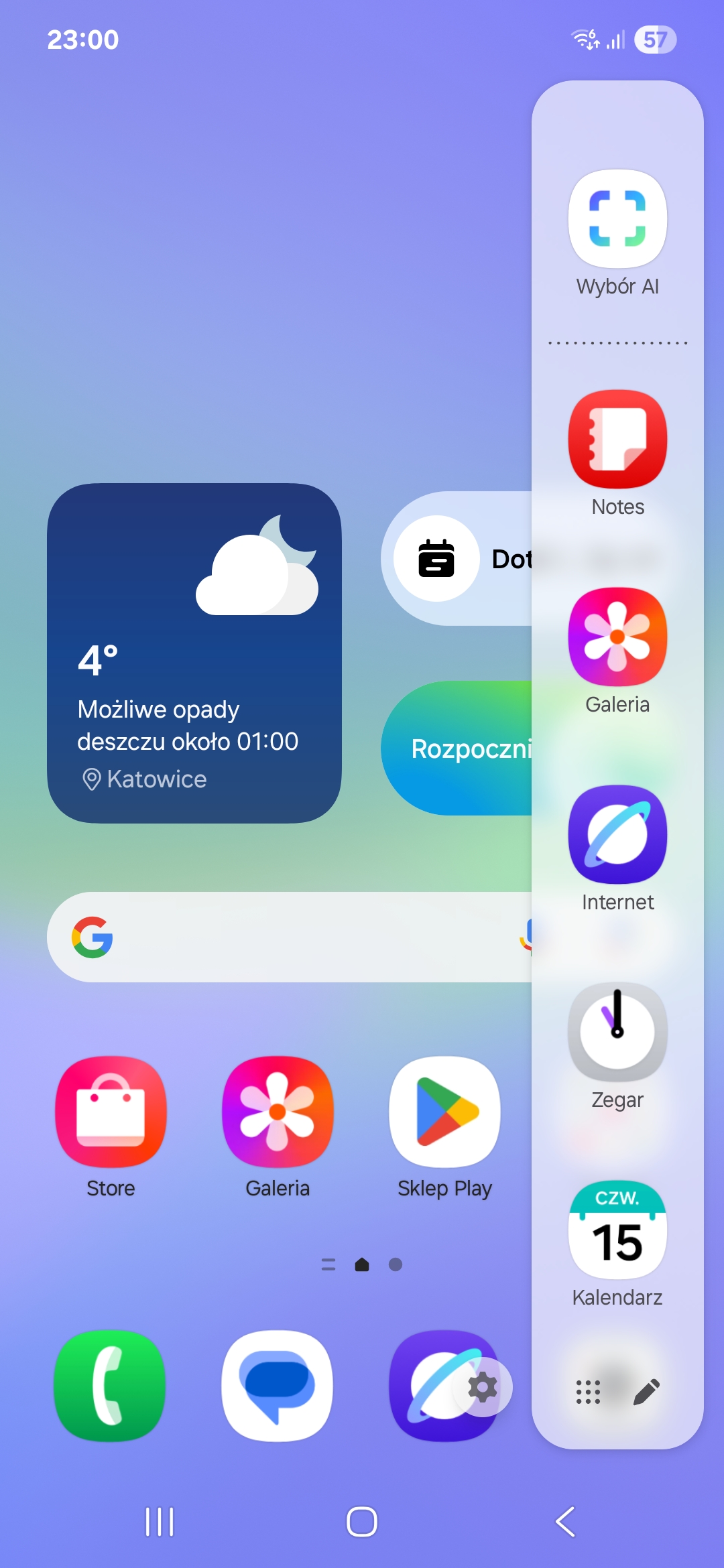Image resolution: width=724 pixels, height=1568 pixels.
Task: Open the Messages app in dock
Action: click(278, 1386)
